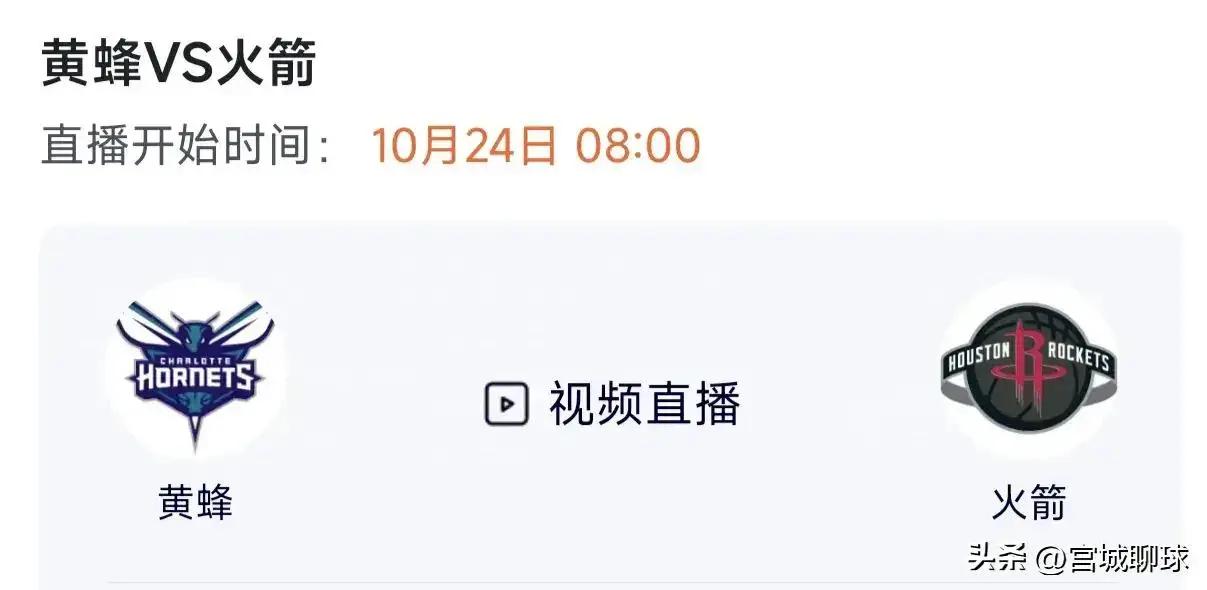
Task: Open the 视频直播 video live stream
Action: point(613,404)
